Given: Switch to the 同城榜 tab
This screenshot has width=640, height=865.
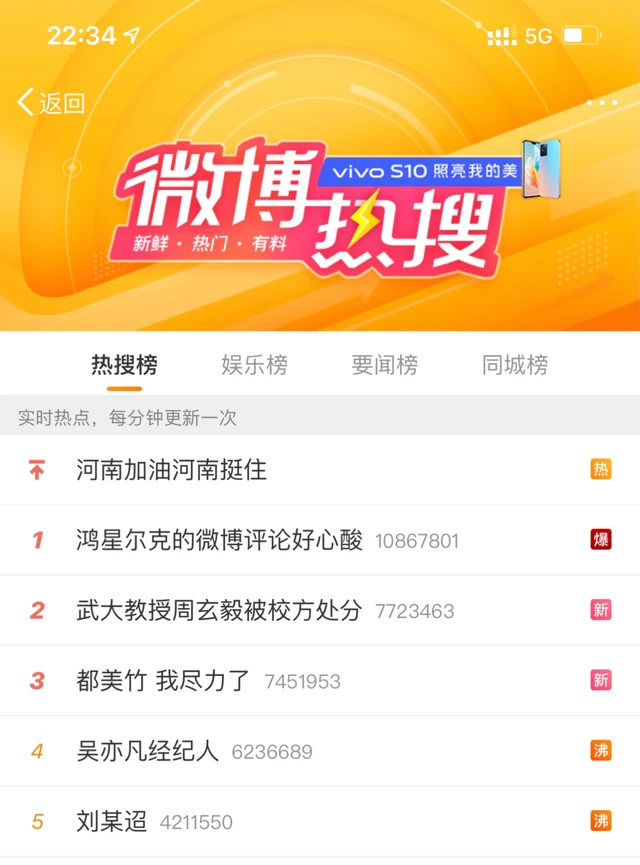Looking at the screenshot, I should [515, 365].
